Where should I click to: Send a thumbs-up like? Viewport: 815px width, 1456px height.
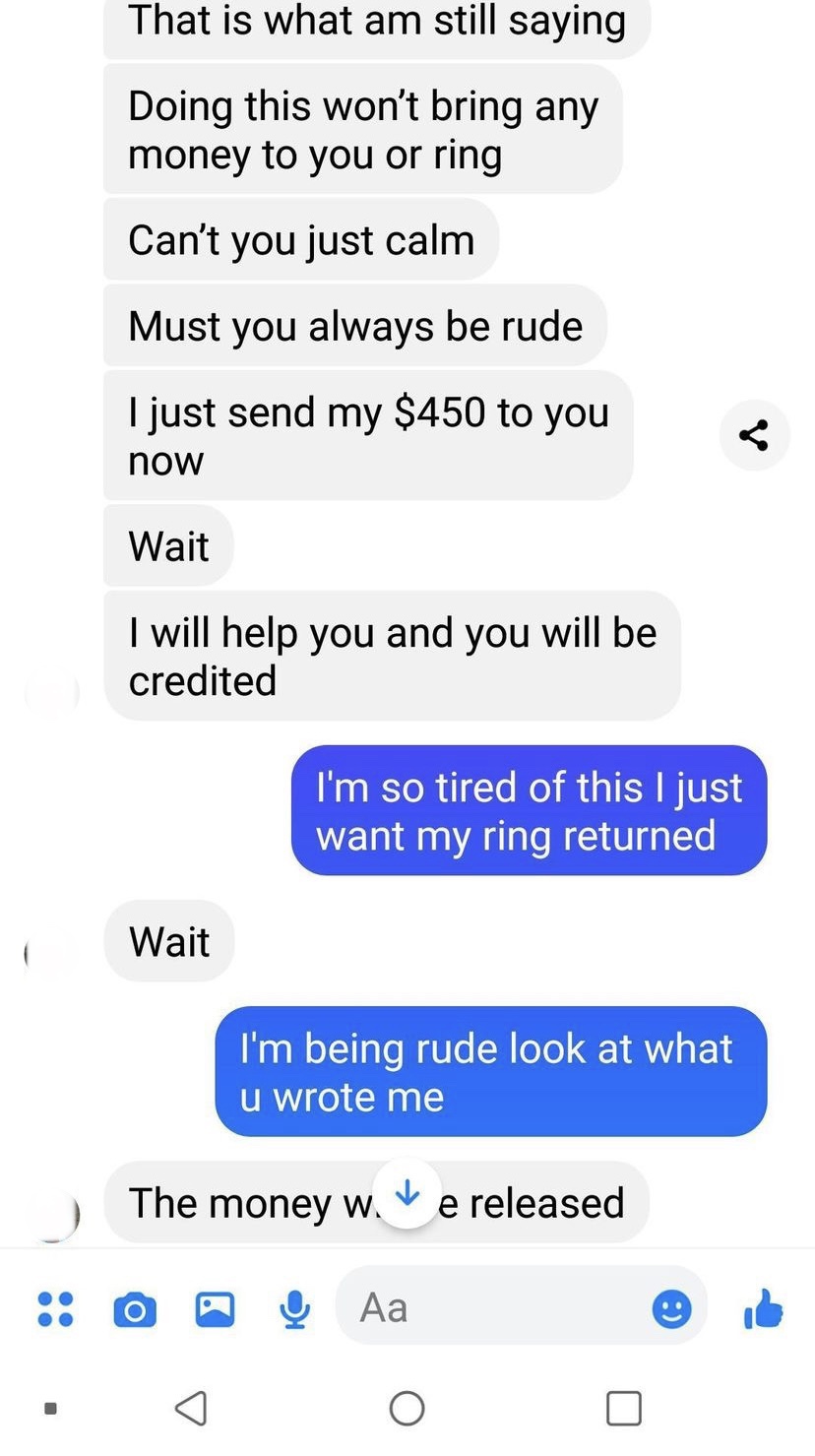764,1308
